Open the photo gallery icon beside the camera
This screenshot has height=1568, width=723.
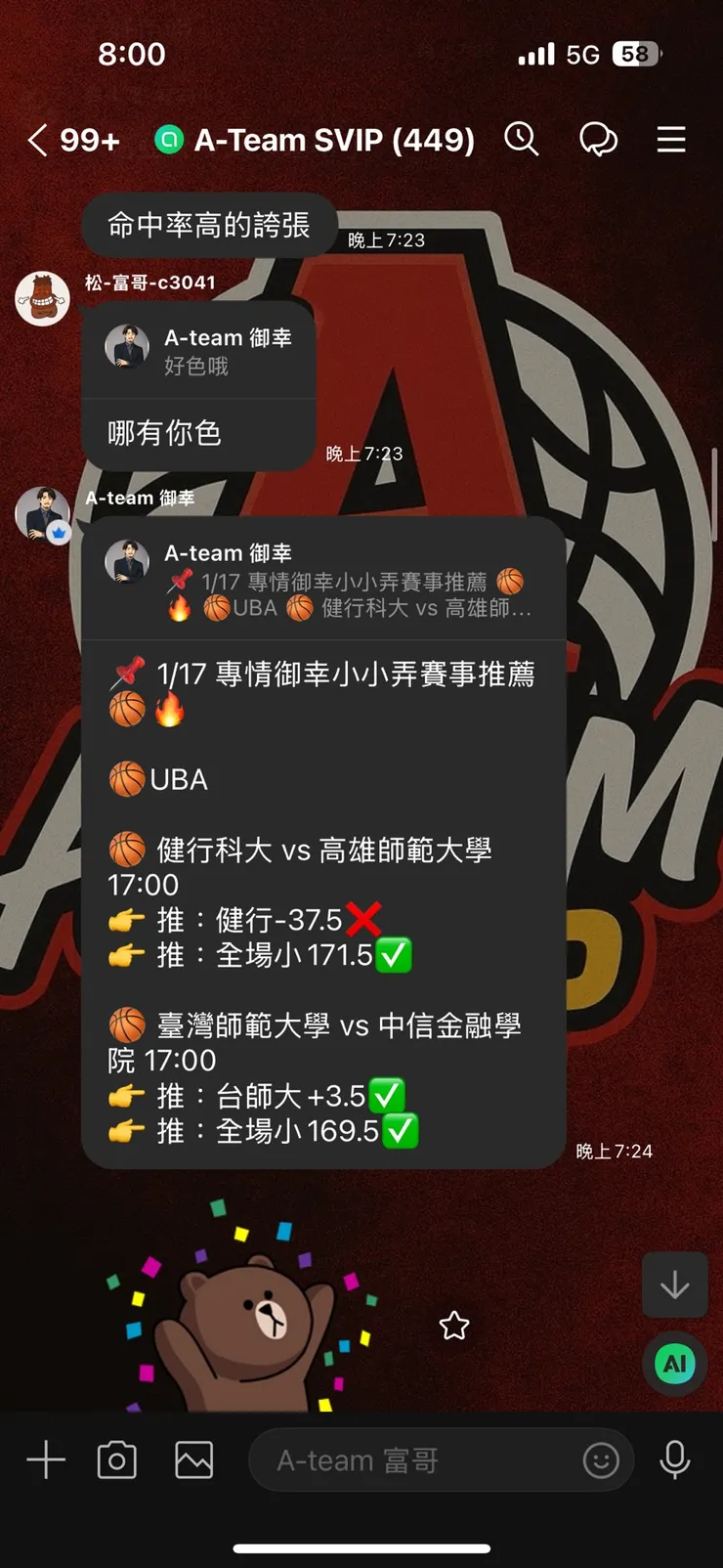(191, 1459)
